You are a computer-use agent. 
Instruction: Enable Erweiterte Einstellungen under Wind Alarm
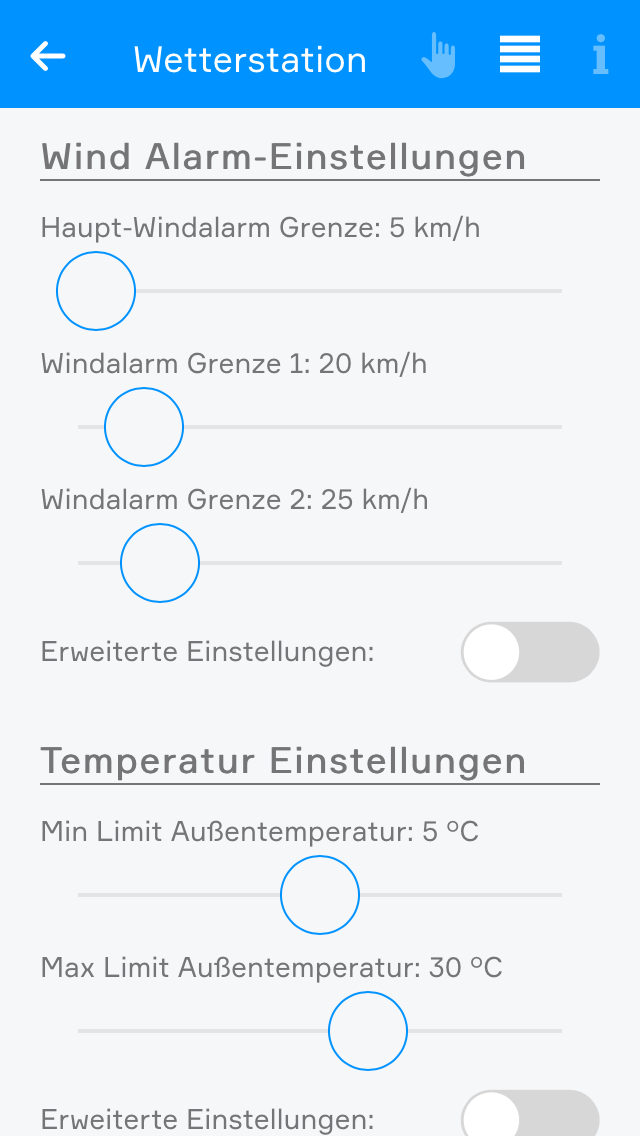(x=530, y=652)
